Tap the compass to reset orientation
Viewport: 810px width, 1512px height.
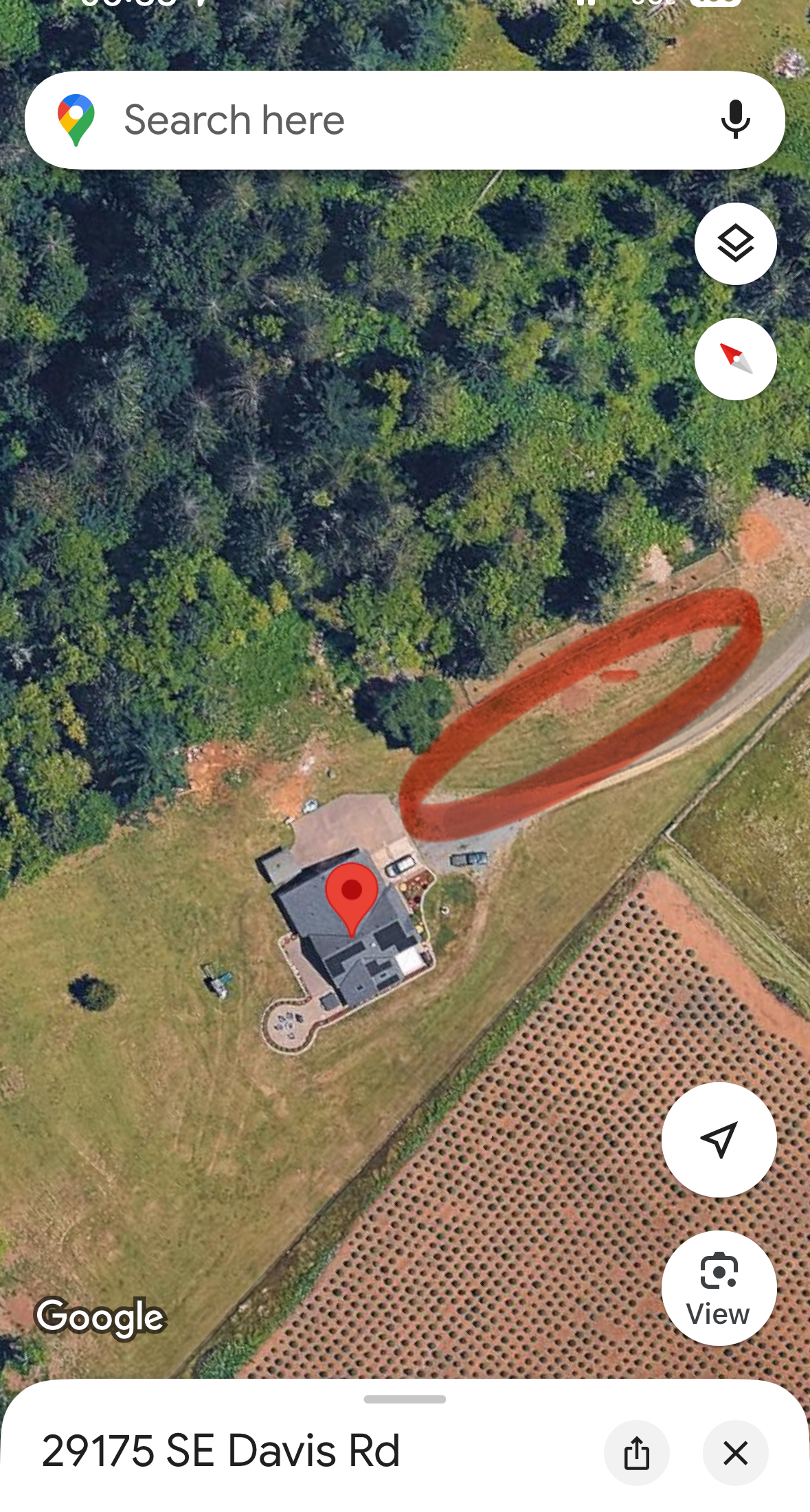[x=735, y=359]
